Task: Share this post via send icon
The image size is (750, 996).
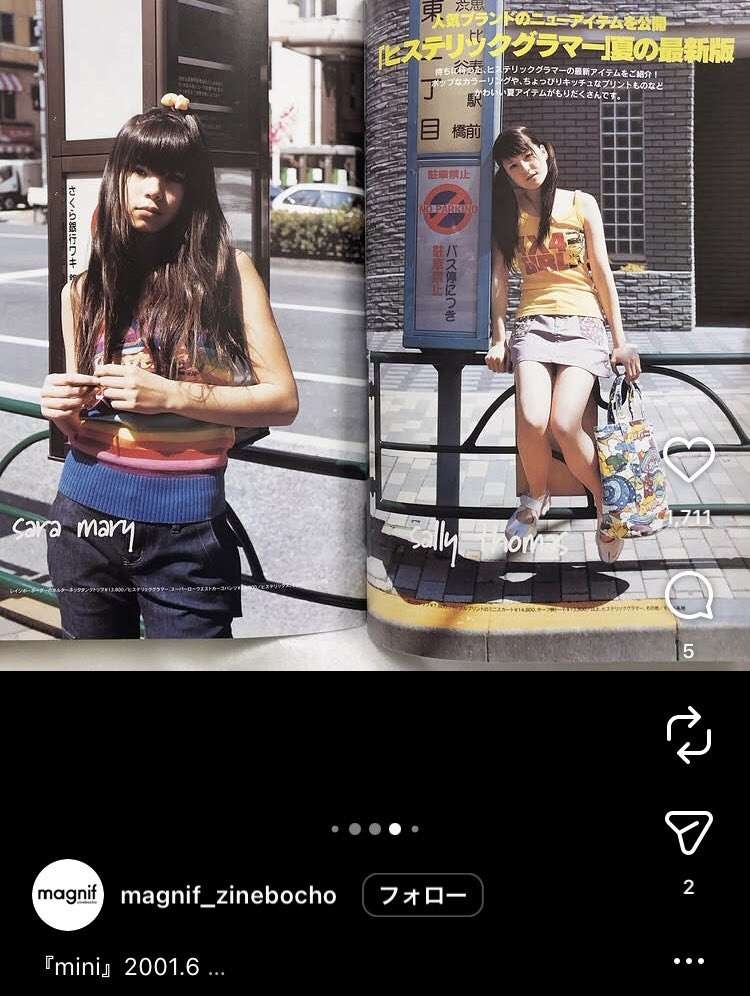Action: (x=689, y=832)
